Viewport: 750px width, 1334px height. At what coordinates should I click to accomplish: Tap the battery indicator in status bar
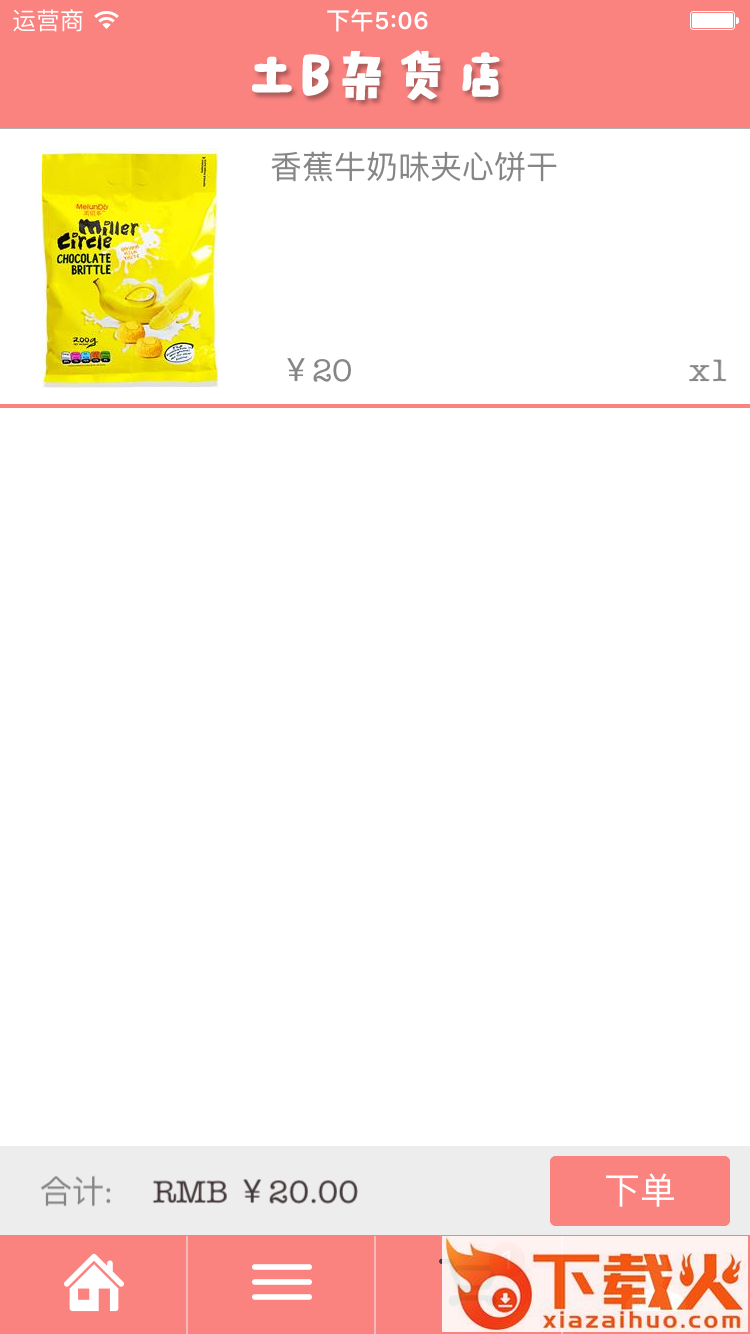pyautogui.click(x=712, y=18)
